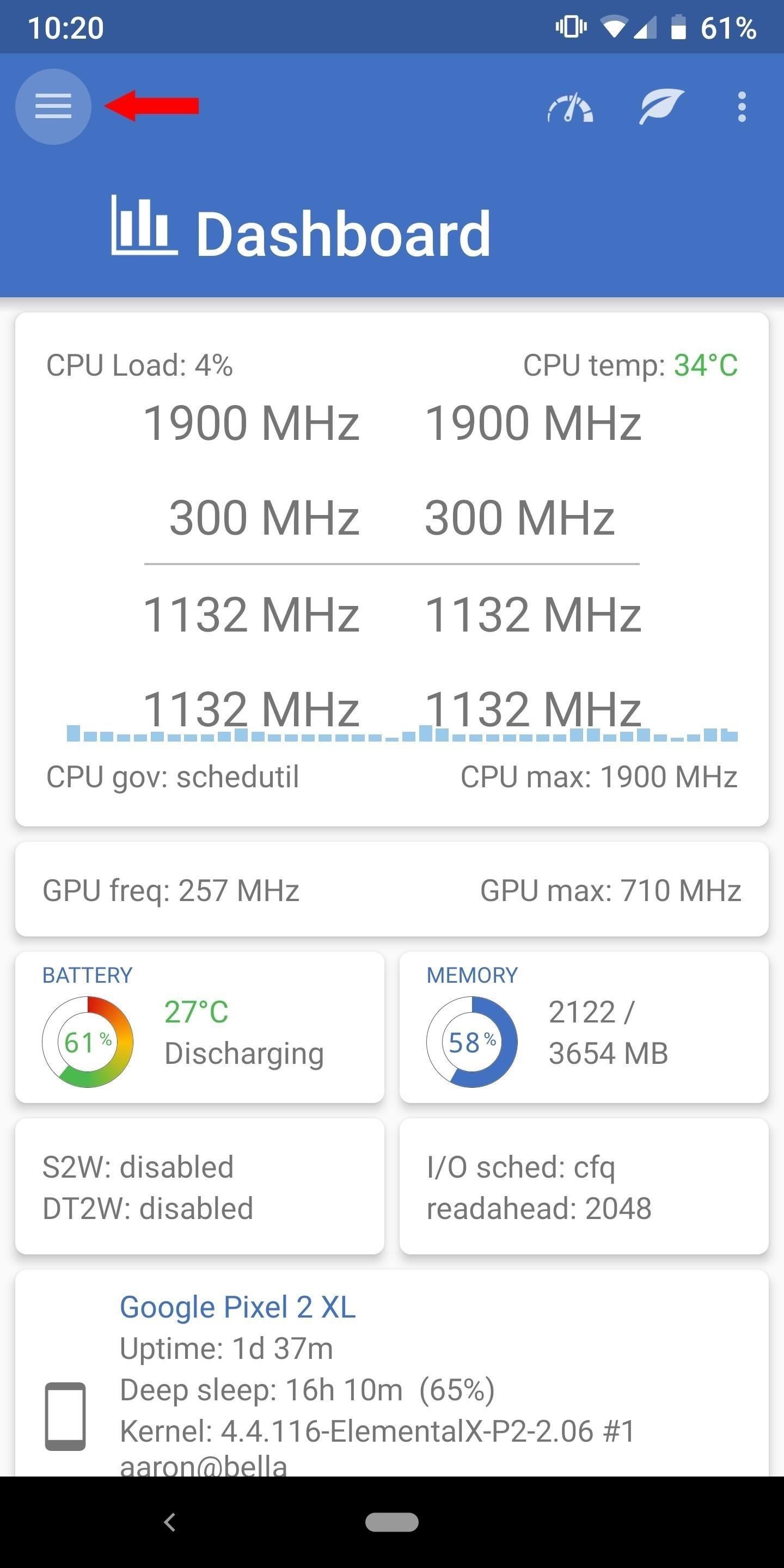Open the I/O sched card
The image size is (784, 1568).
pos(583,1187)
